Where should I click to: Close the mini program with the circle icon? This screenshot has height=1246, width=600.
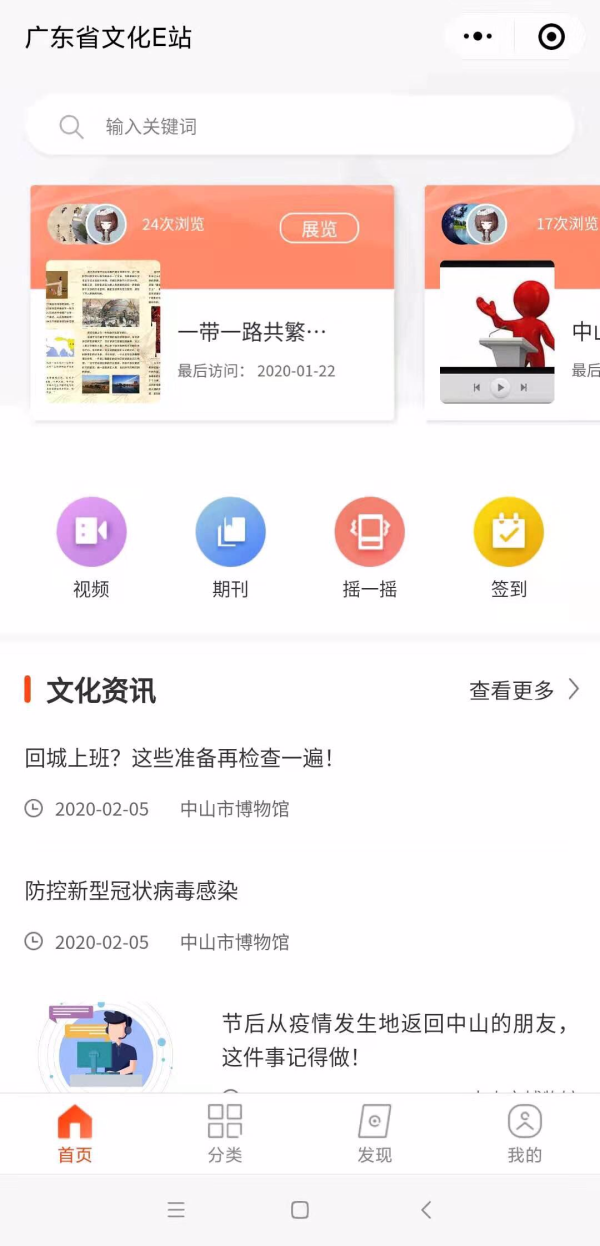(551, 37)
